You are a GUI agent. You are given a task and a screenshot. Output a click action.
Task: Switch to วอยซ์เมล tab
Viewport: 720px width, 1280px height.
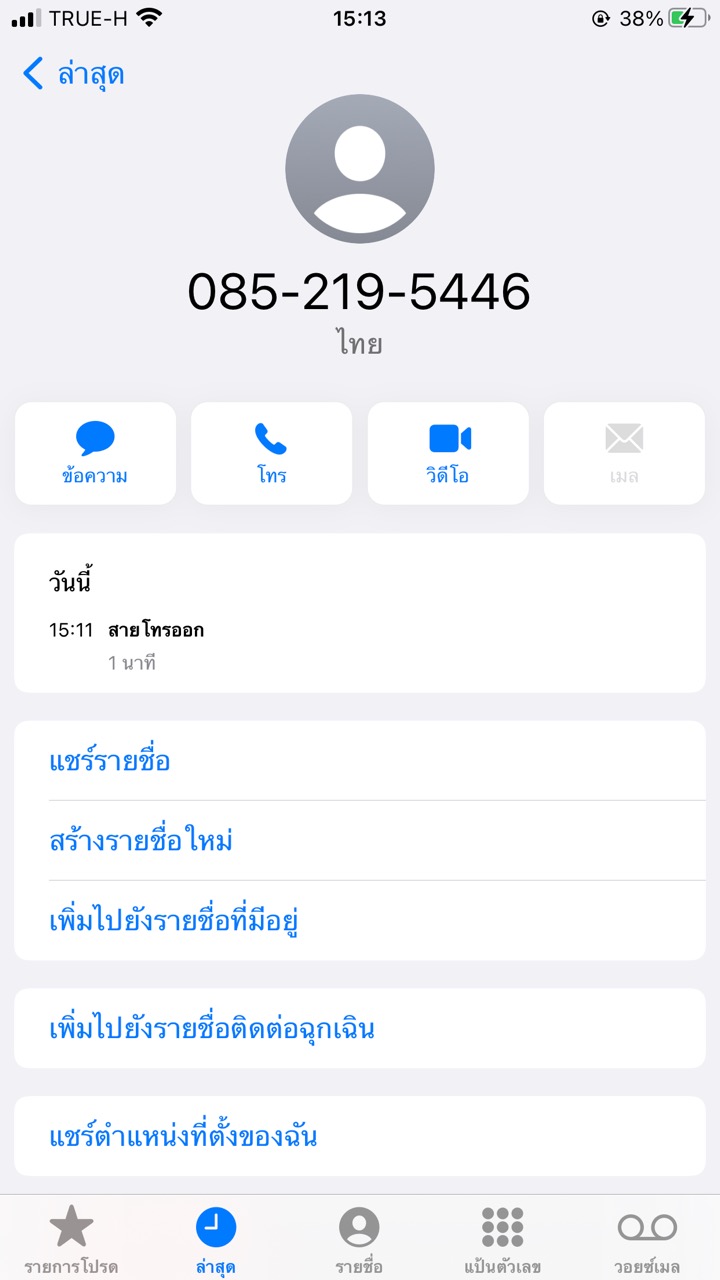647,1238
